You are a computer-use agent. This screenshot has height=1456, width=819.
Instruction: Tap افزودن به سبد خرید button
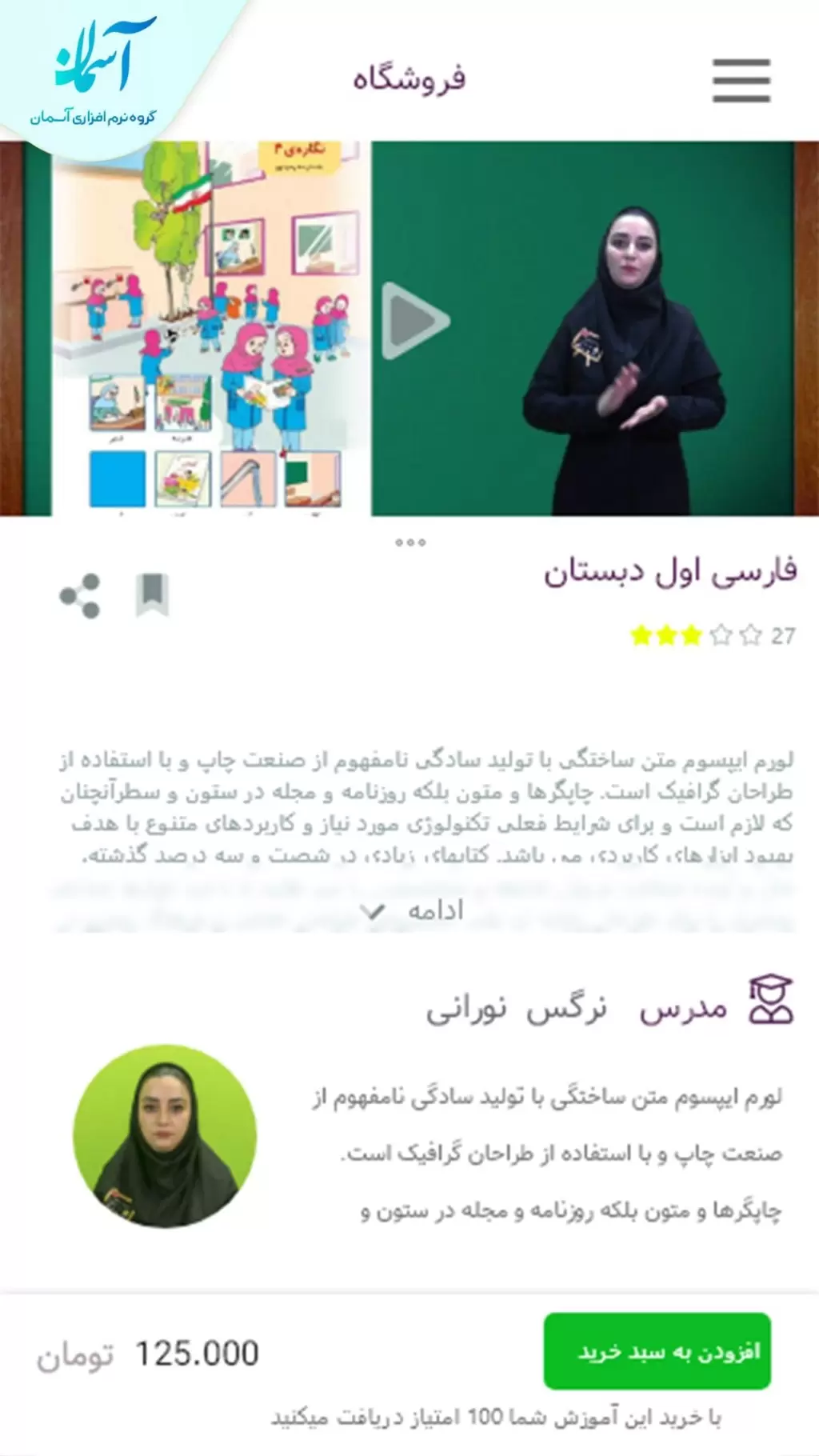pyautogui.click(x=657, y=1351)
